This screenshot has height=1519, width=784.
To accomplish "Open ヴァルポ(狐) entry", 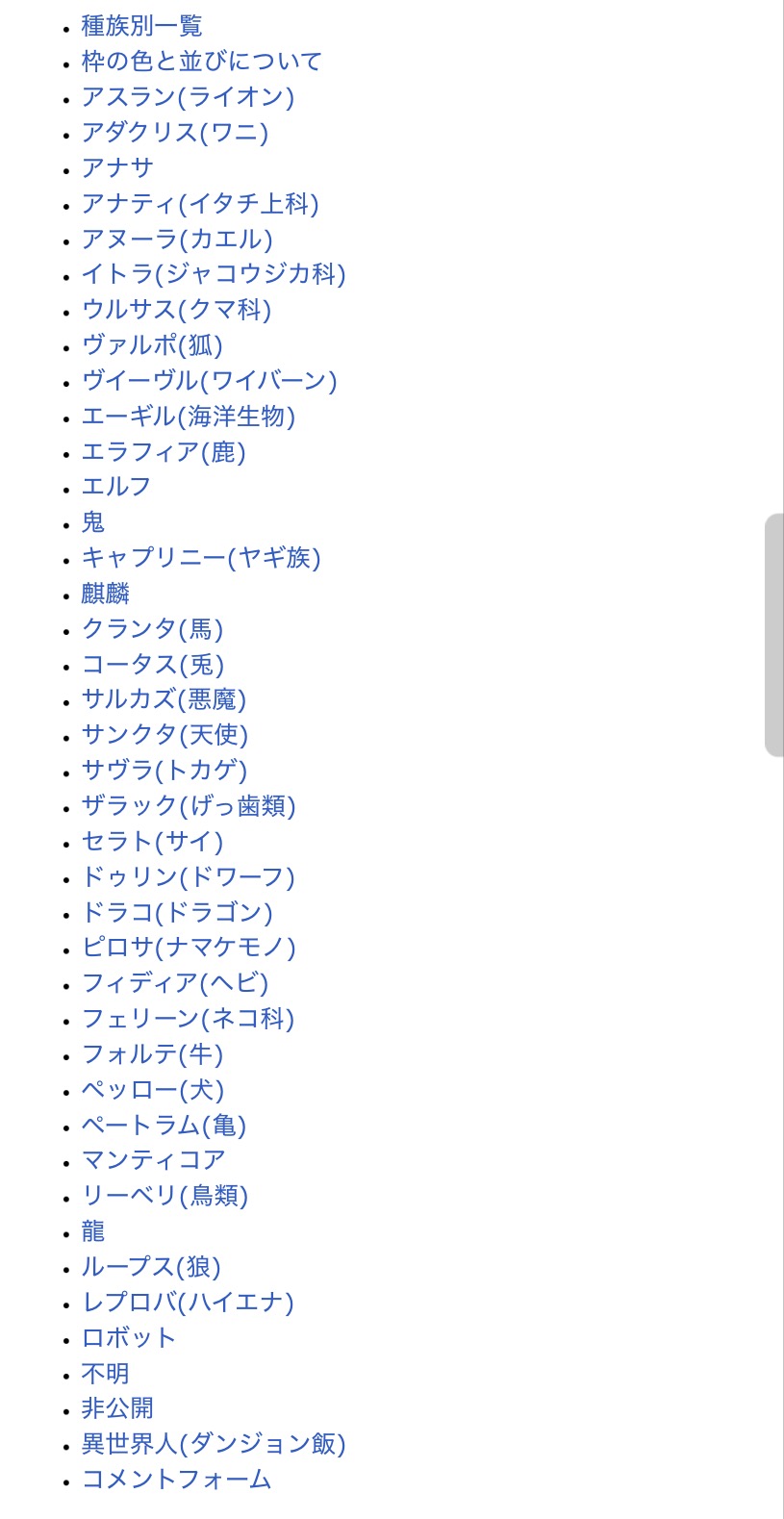I will [152, 345].
